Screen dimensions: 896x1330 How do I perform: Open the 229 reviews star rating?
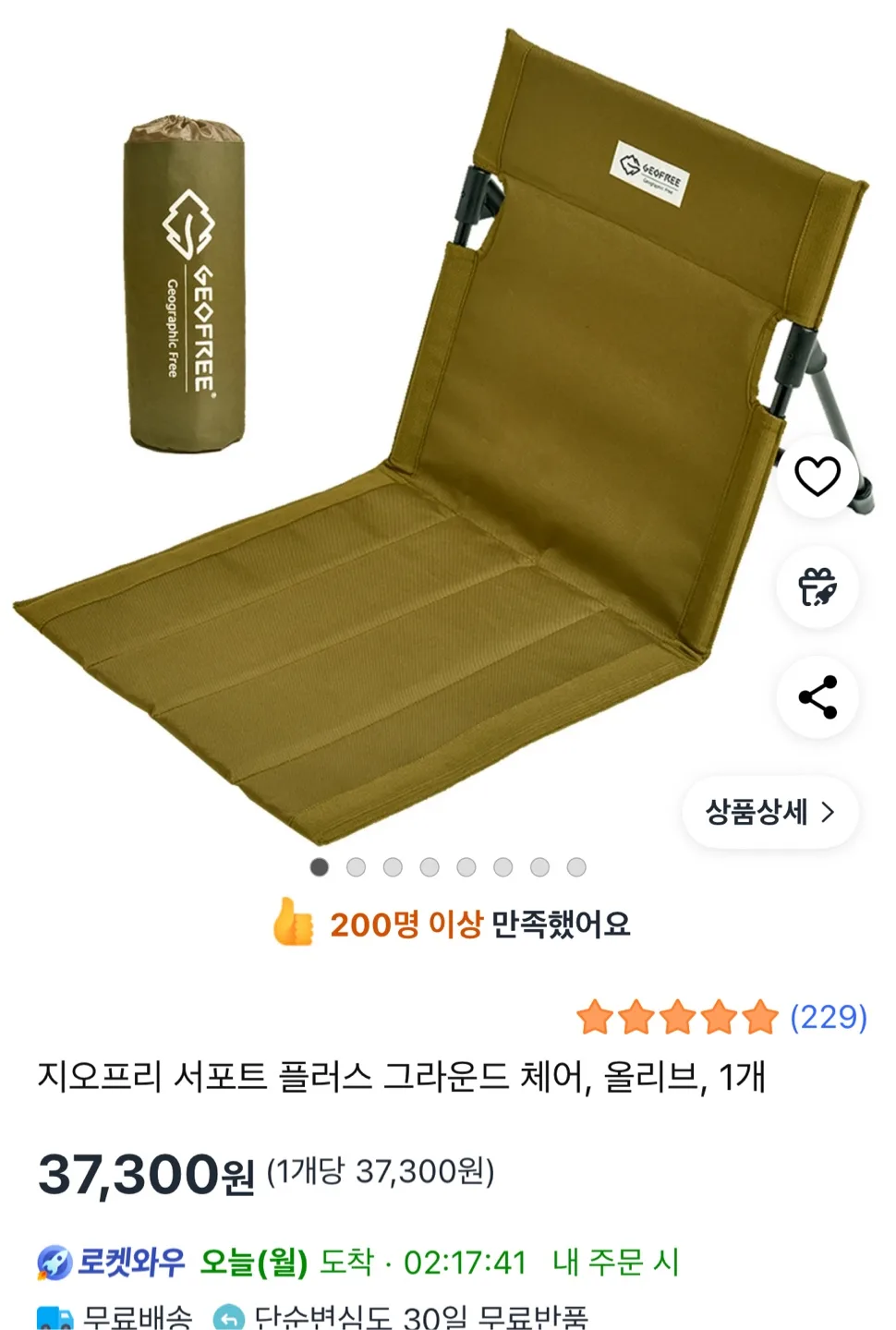721,1017
